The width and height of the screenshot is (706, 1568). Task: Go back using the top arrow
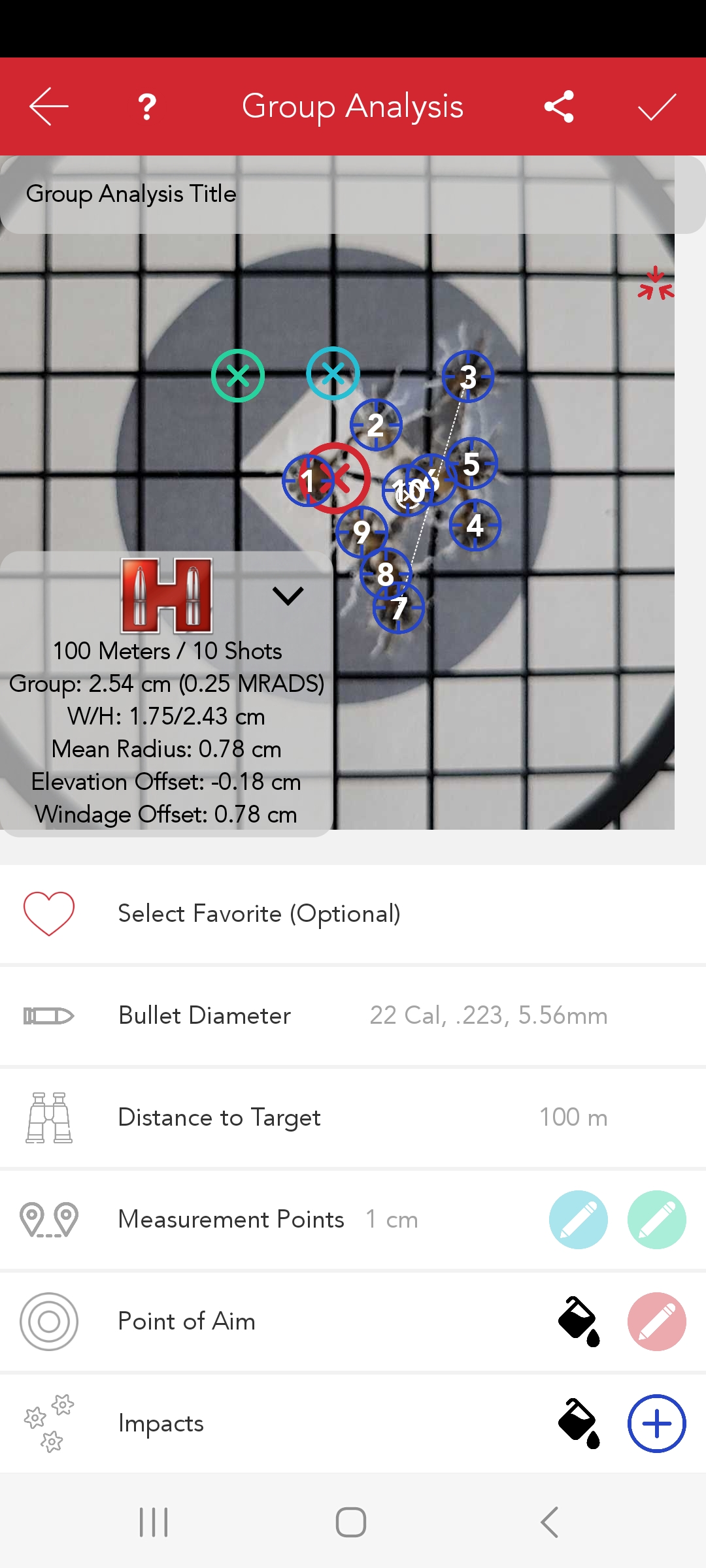coord(49,106)
